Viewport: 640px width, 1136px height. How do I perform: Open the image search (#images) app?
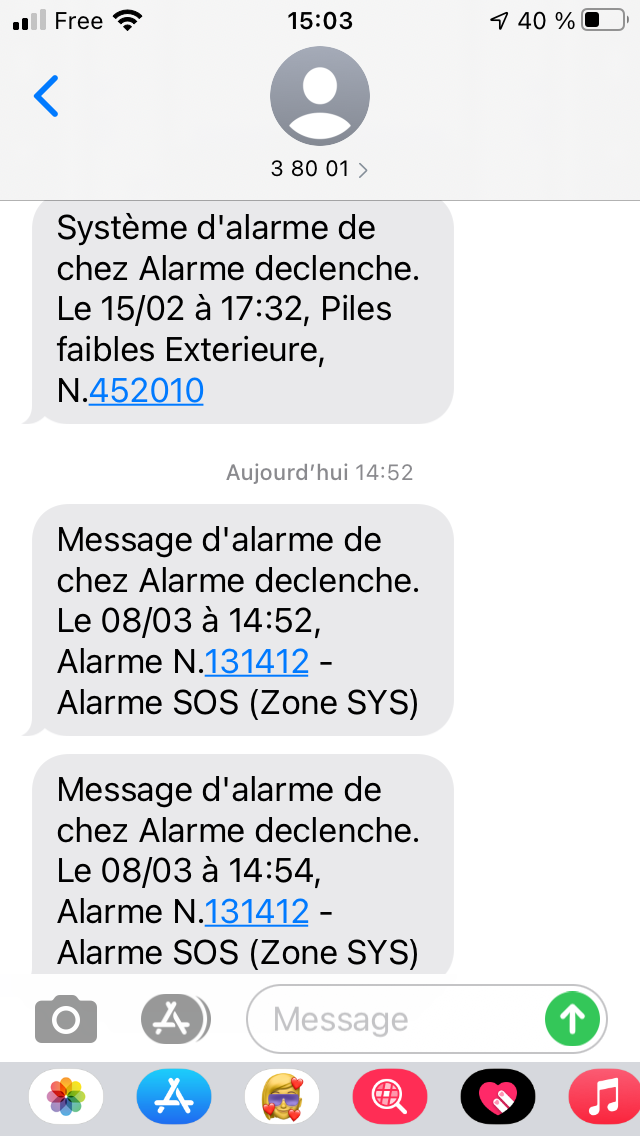[390, 1096]
